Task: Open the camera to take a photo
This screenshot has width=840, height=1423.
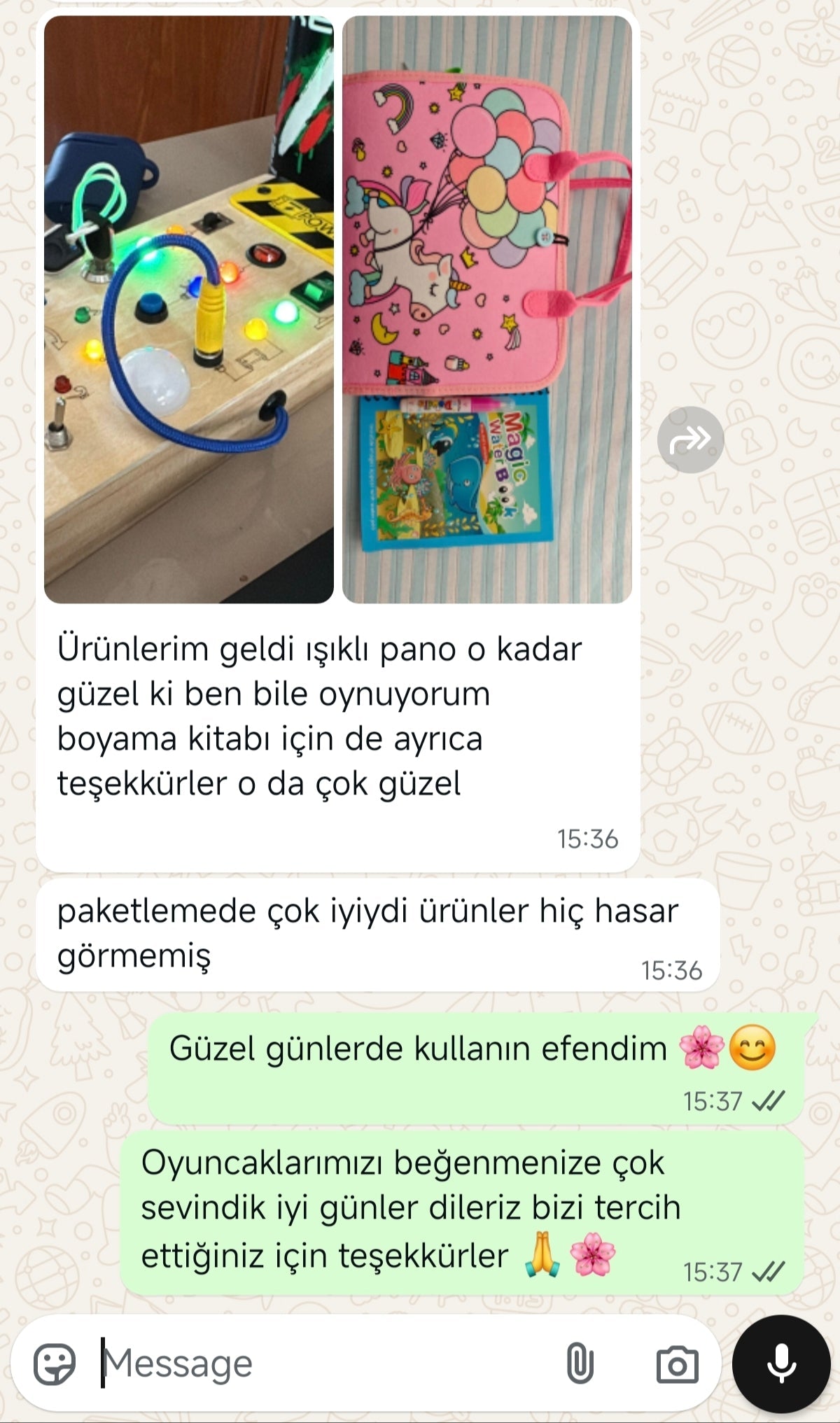Action: pos(677,1364)
